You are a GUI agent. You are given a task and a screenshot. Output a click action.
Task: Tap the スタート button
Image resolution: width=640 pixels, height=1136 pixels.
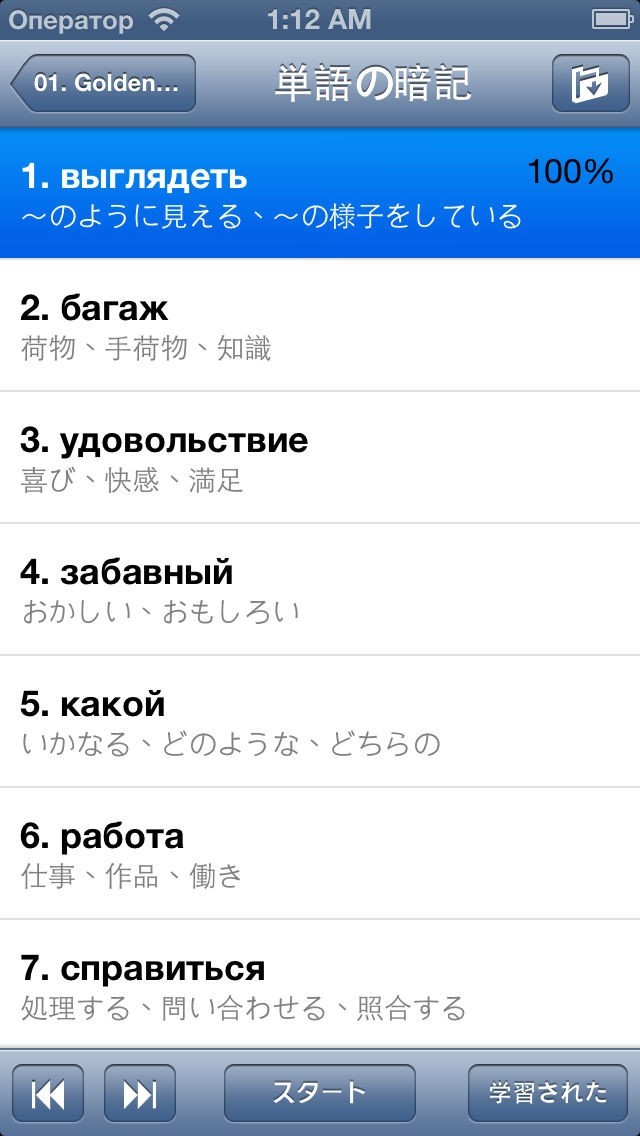tap(320, 1094)
